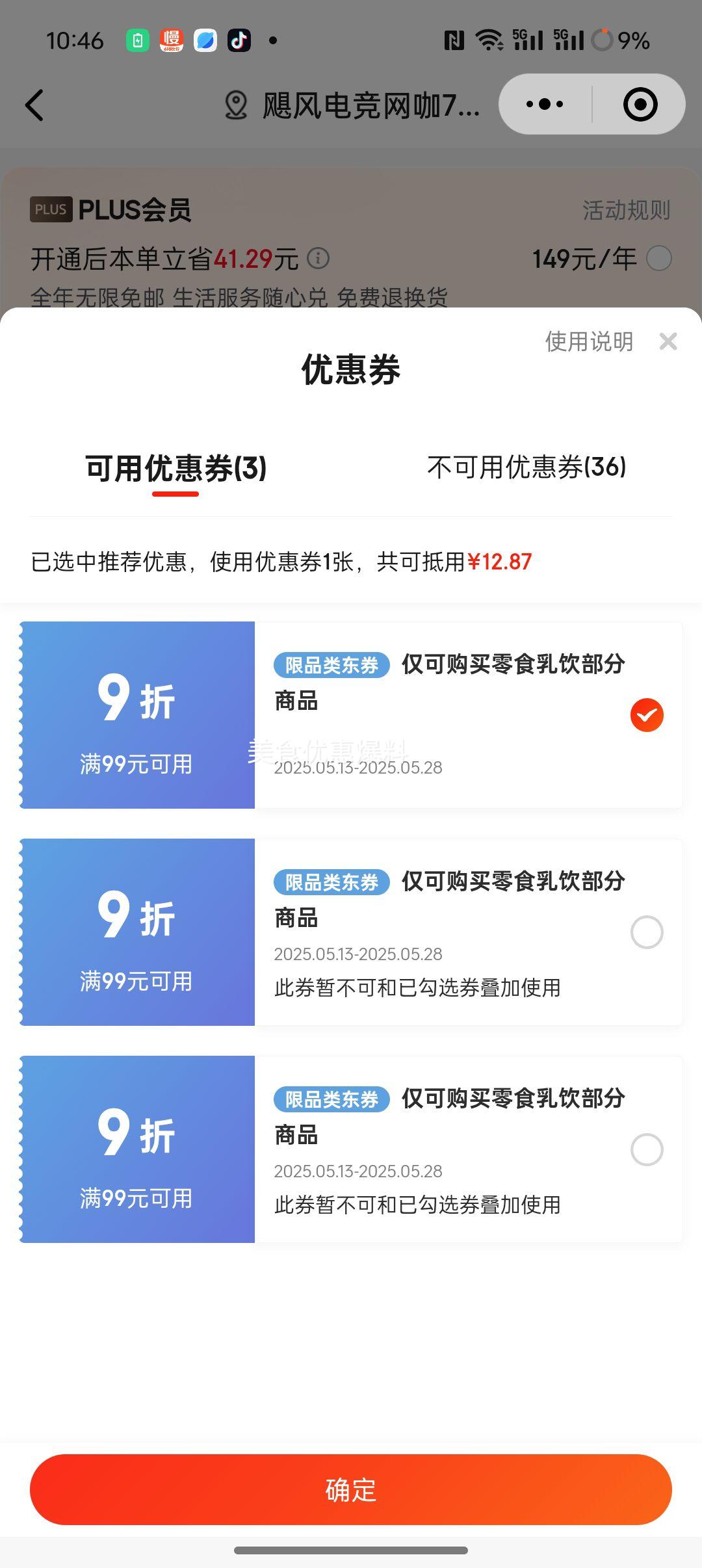This screenshot has height=1568, width=702.
Task: Open 使用说明 usage instructions
Action: [589, 341]
